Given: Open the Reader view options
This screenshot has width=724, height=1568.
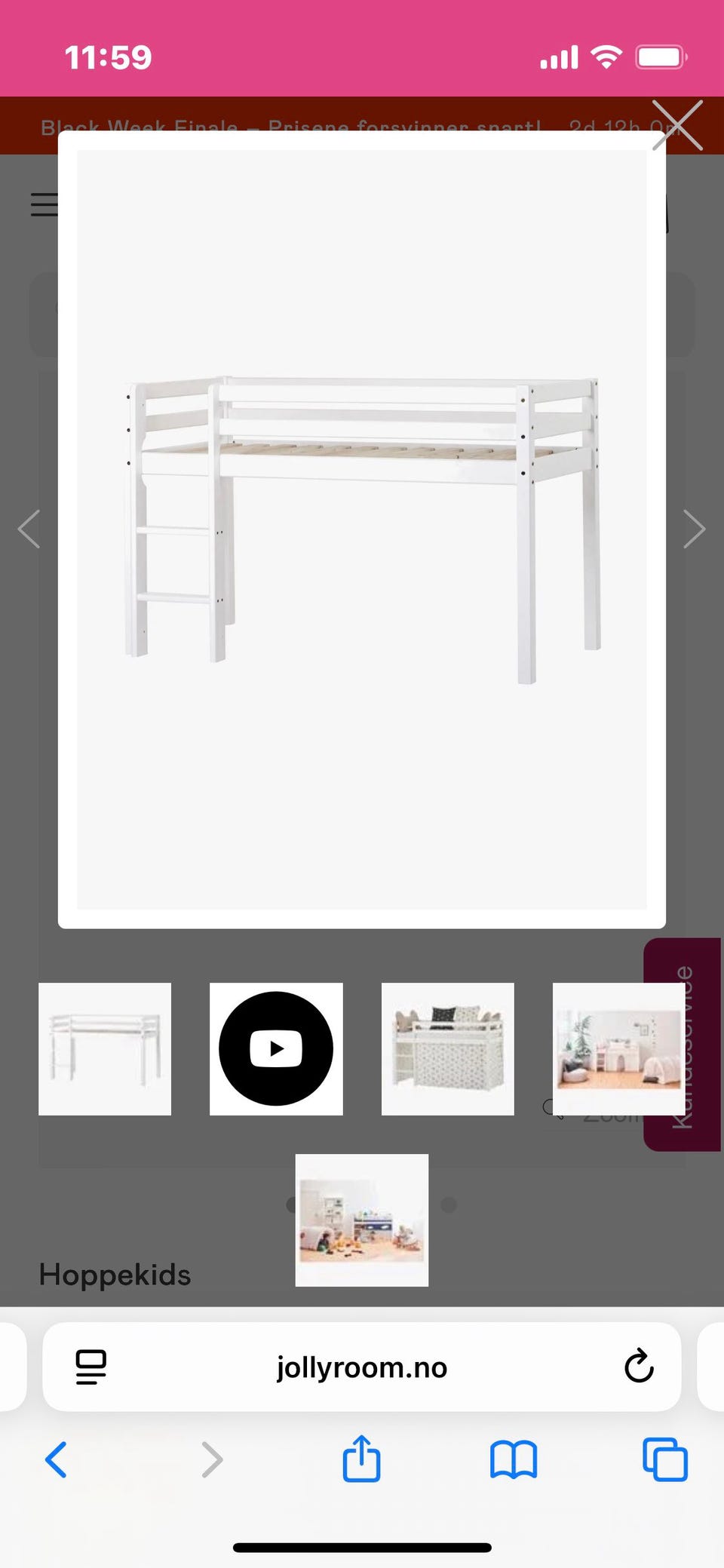Looking at the screenshot, I should click(90, 1367).
